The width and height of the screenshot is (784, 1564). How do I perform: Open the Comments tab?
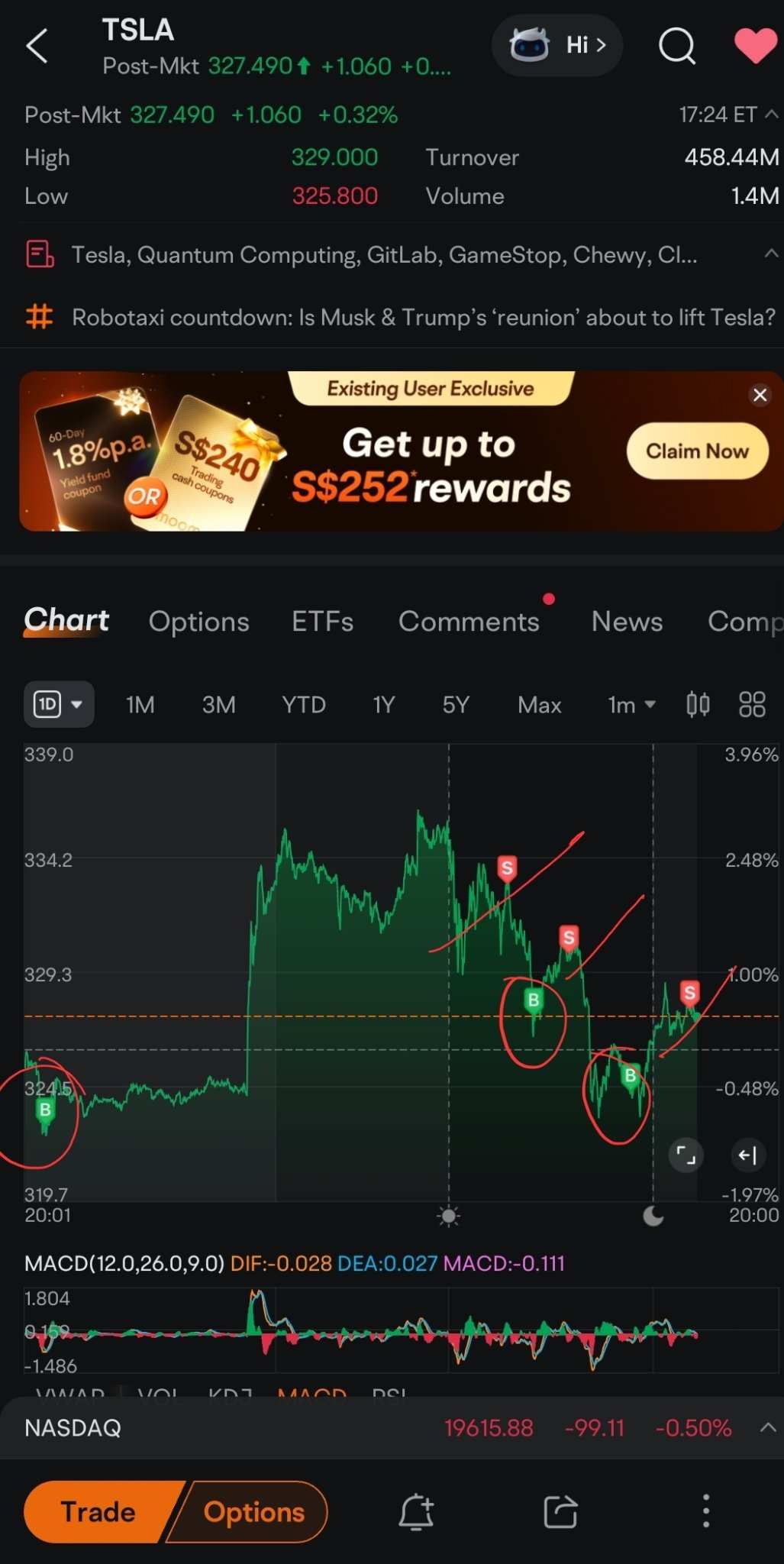(x=469, y=622)
